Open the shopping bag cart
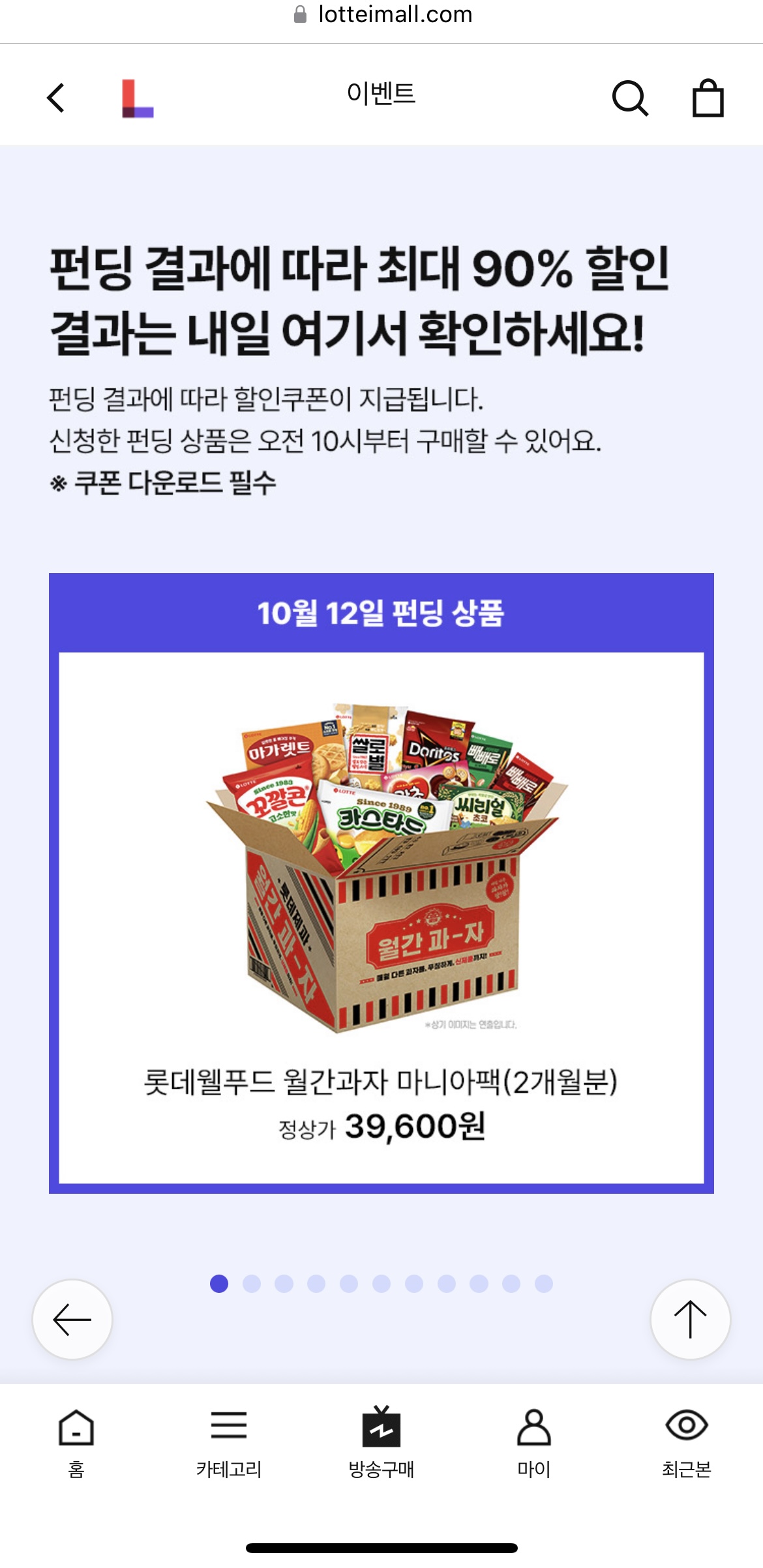Image resolution: width=763 pixels, height=1568 pixels. 708,98
